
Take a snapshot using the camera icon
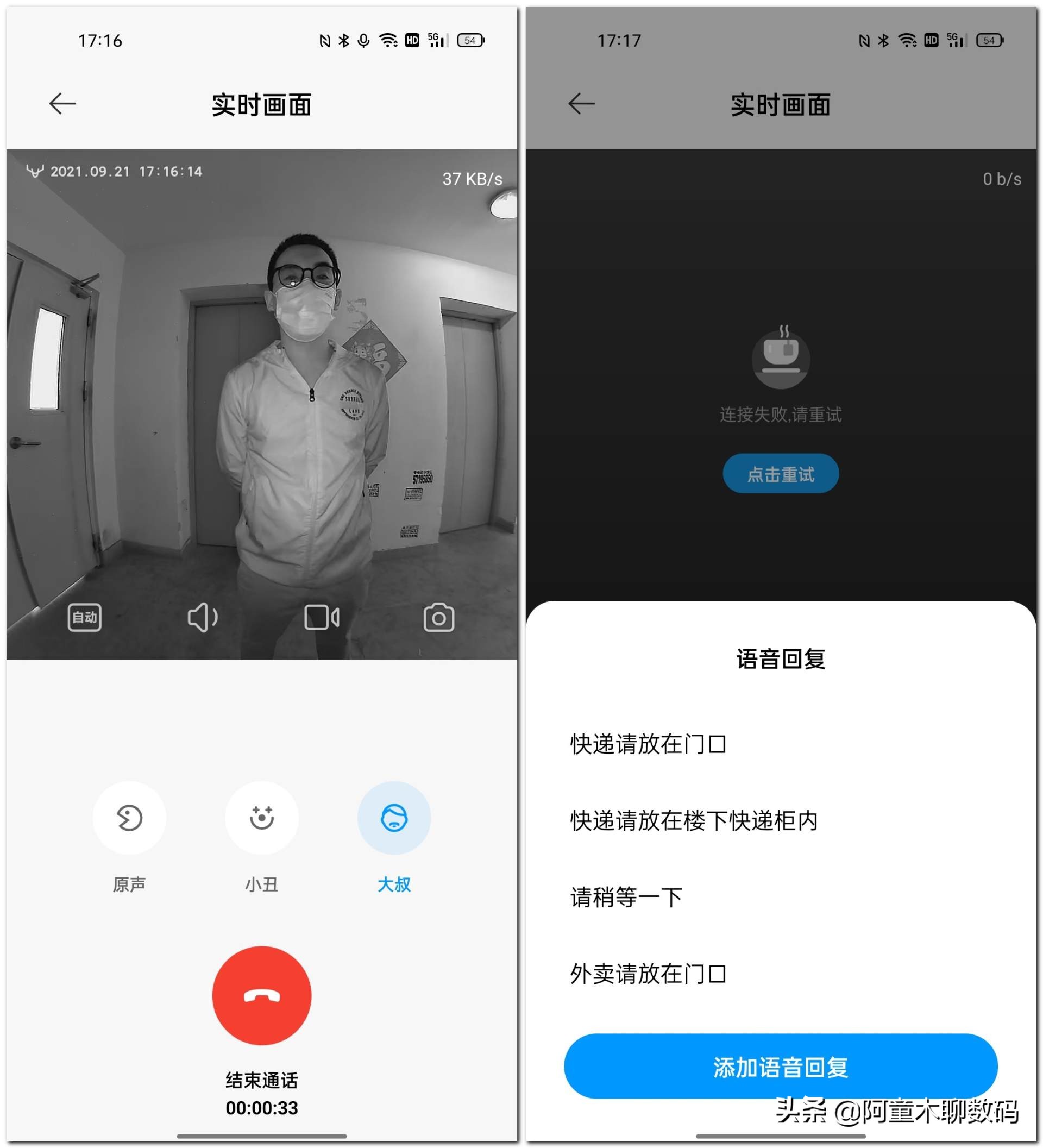click(x=439, y=618)
